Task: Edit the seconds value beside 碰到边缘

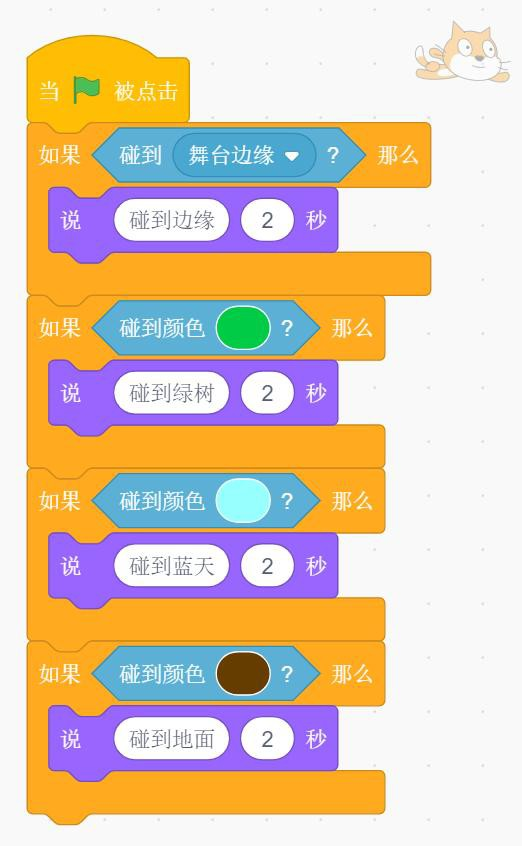Action: coord(267,220)
